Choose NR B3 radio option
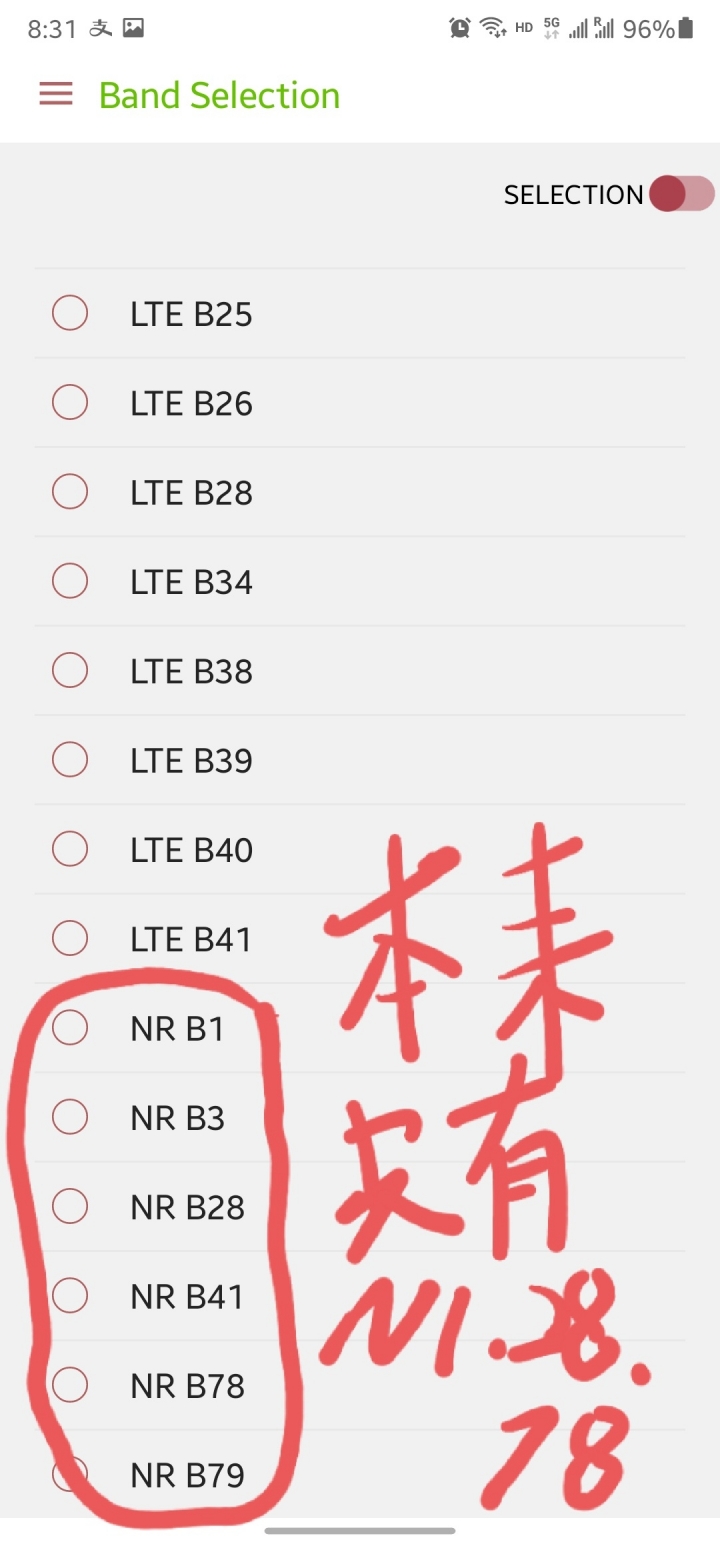The width and height of the screenshot is (720, 1544). tap(70, 1117)
